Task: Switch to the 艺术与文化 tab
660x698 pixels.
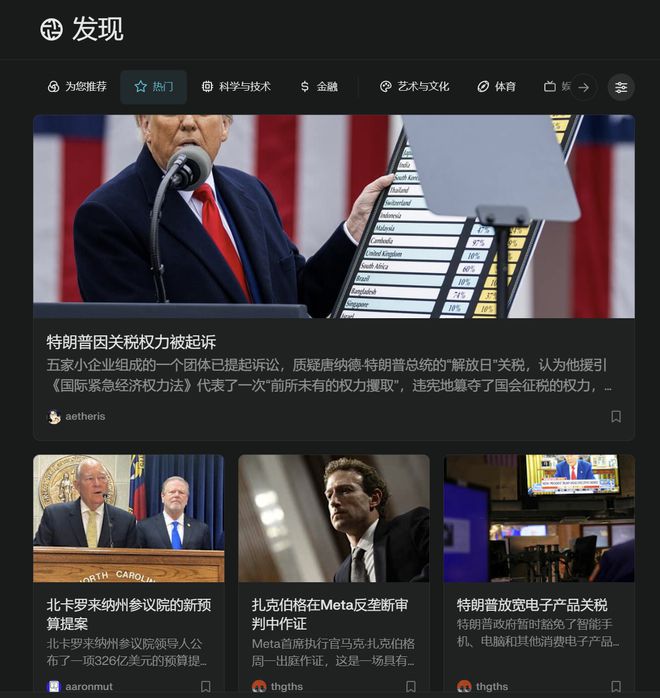Action: point(414,87)
